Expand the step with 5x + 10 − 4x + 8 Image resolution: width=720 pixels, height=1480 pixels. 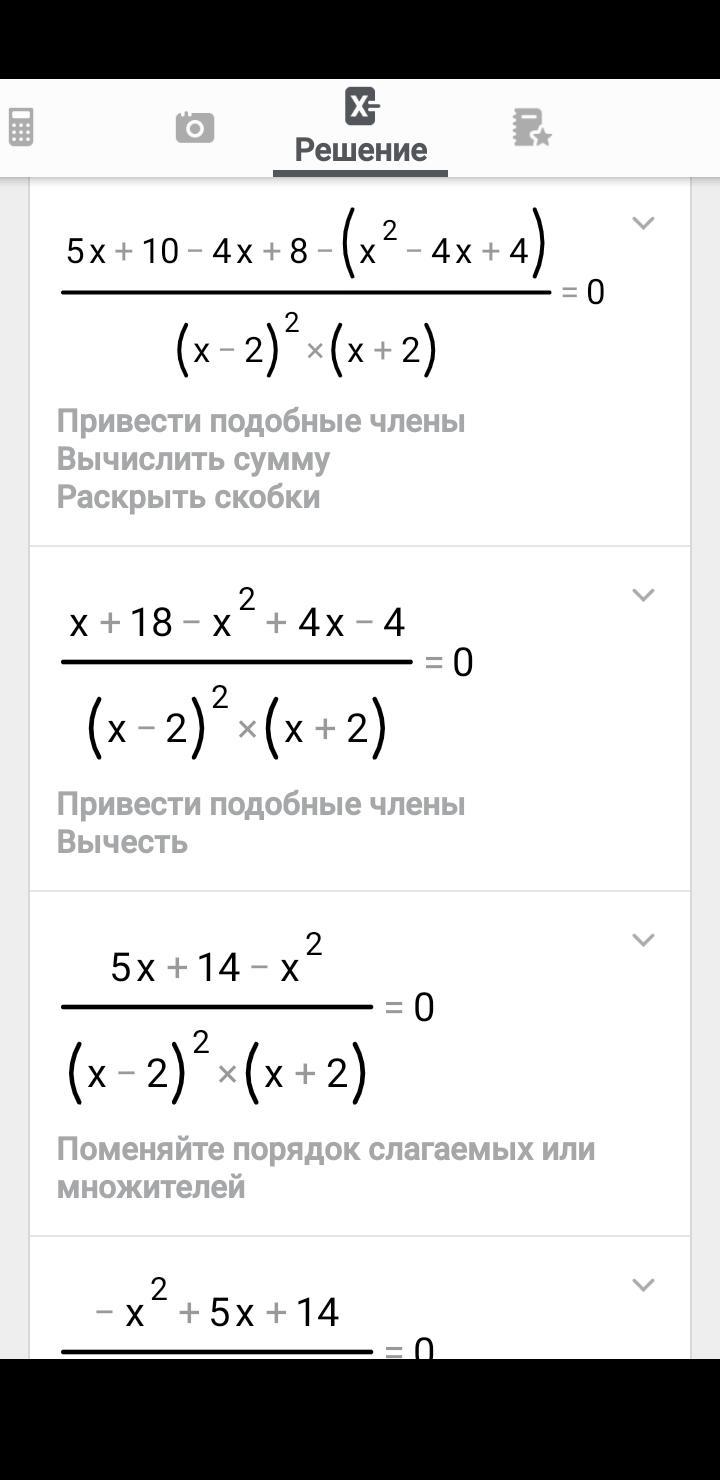coord(644,223)
